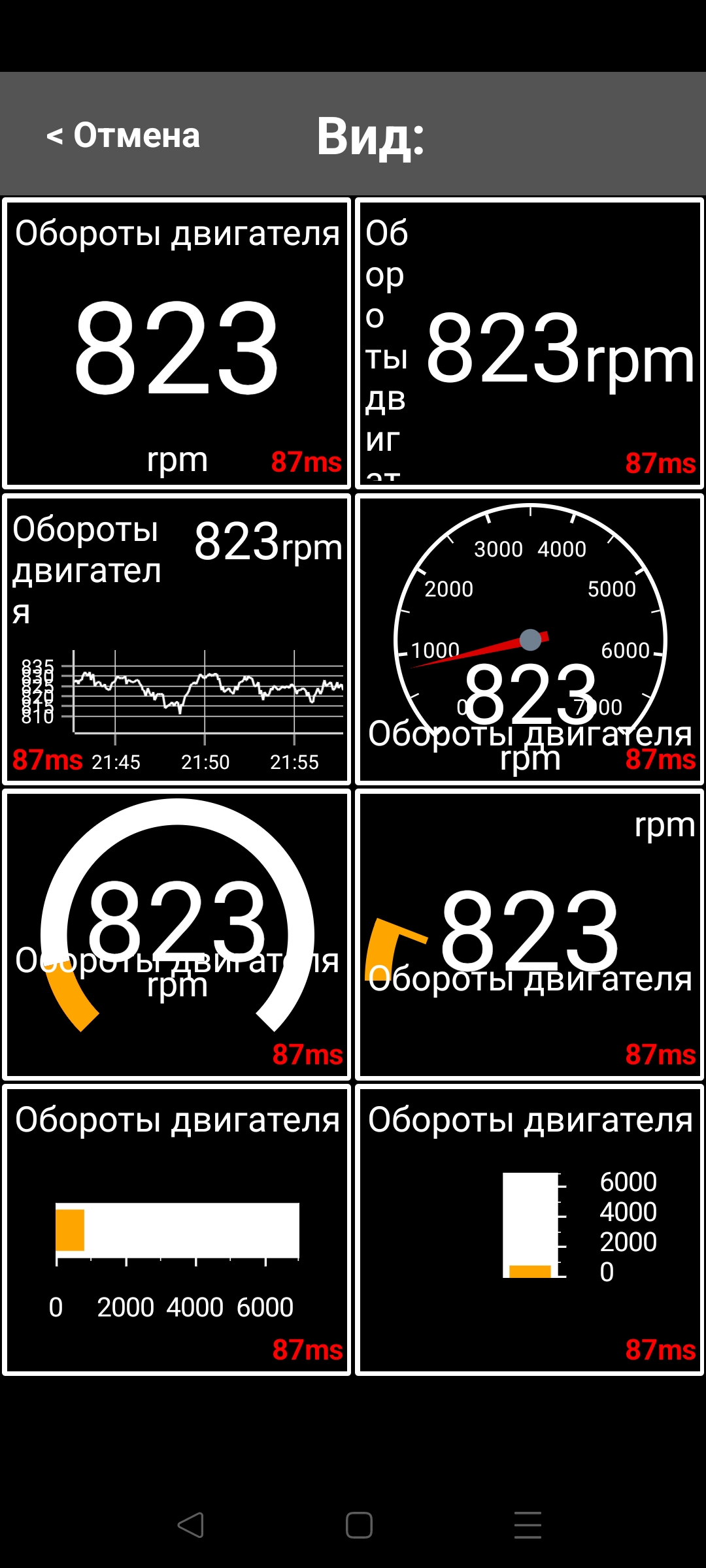The image size is (706, 1568).
Task: Go back with the system back button
Action: (x=191, y=1526)
